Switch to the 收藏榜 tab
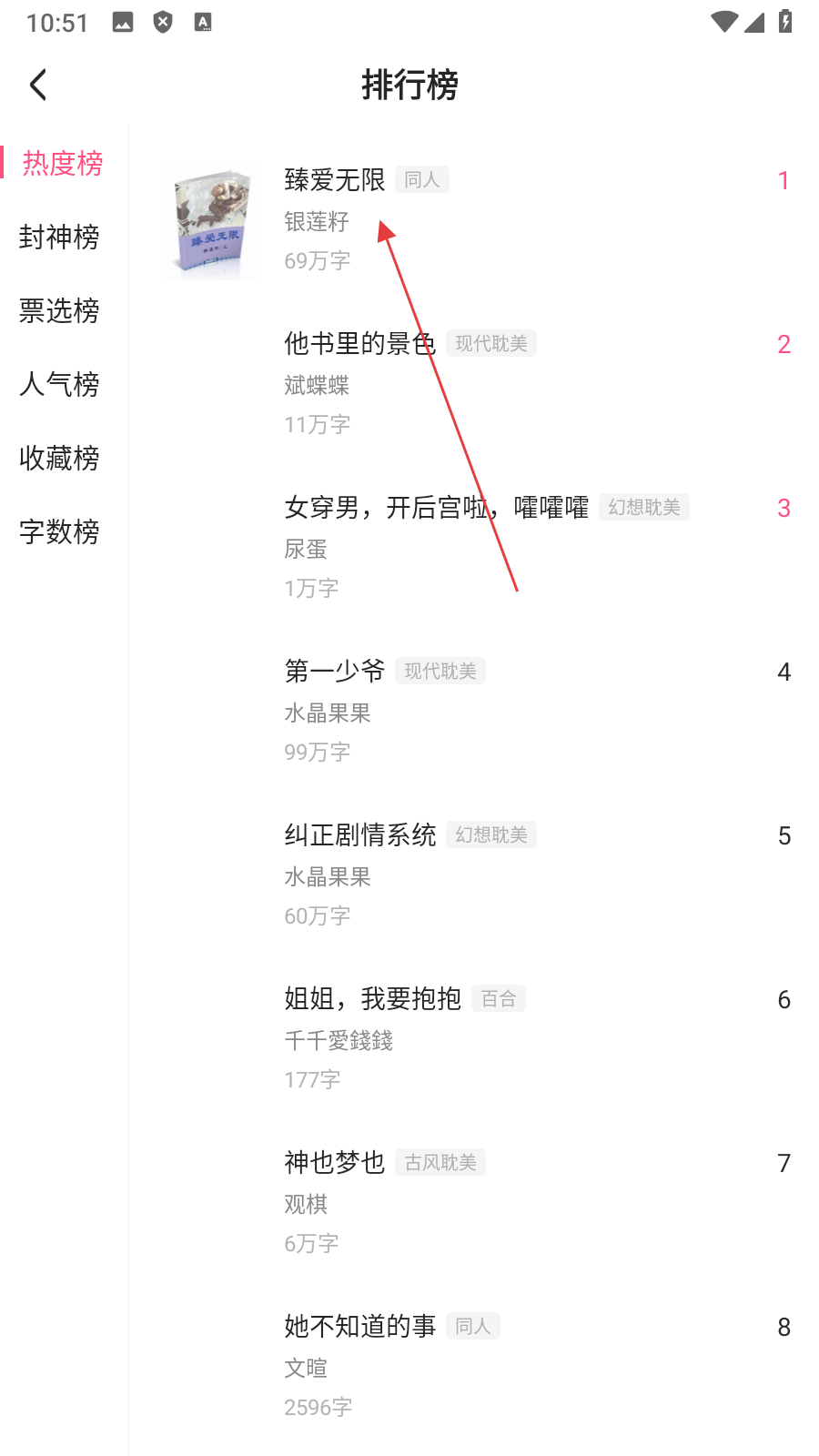The height and width of the screenshot is (1456, 819). pos(59,459)
